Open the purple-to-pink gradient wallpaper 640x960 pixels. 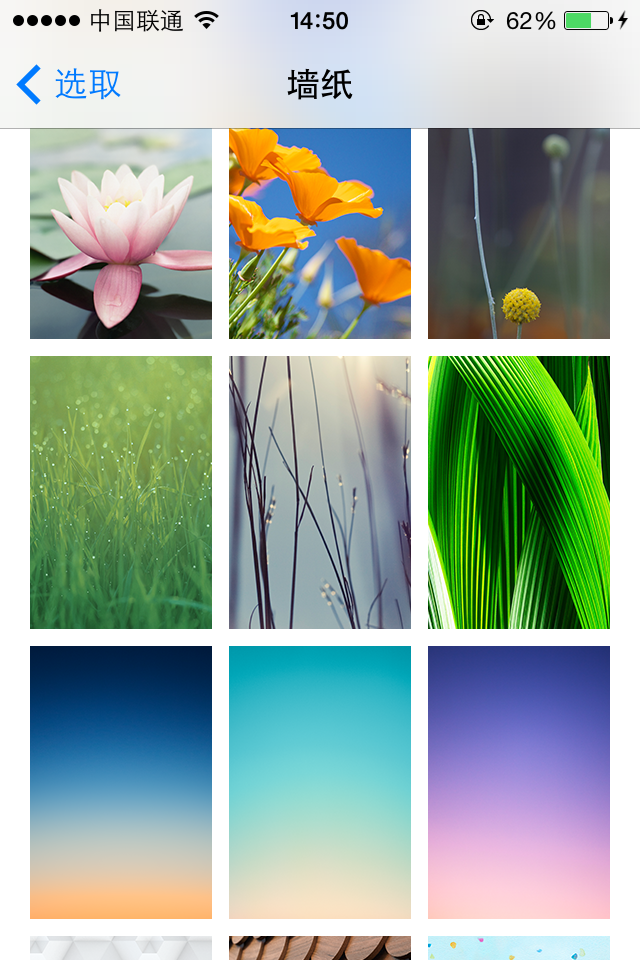519,782
